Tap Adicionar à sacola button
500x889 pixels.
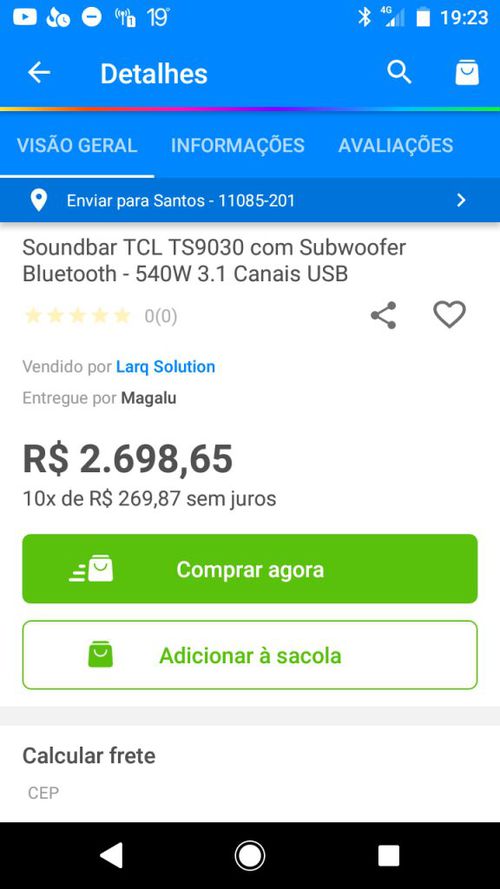pyautogui.click(x=250, y=655)
